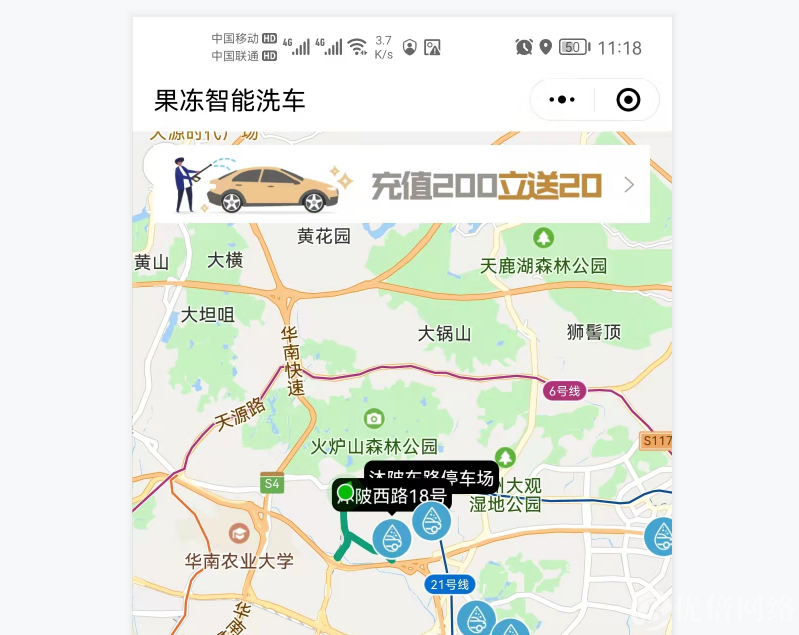Screen dimensions: 799x635
Task: Select the car wash marker at 沐陂东路停车场
Action: (x=432, y=520)
